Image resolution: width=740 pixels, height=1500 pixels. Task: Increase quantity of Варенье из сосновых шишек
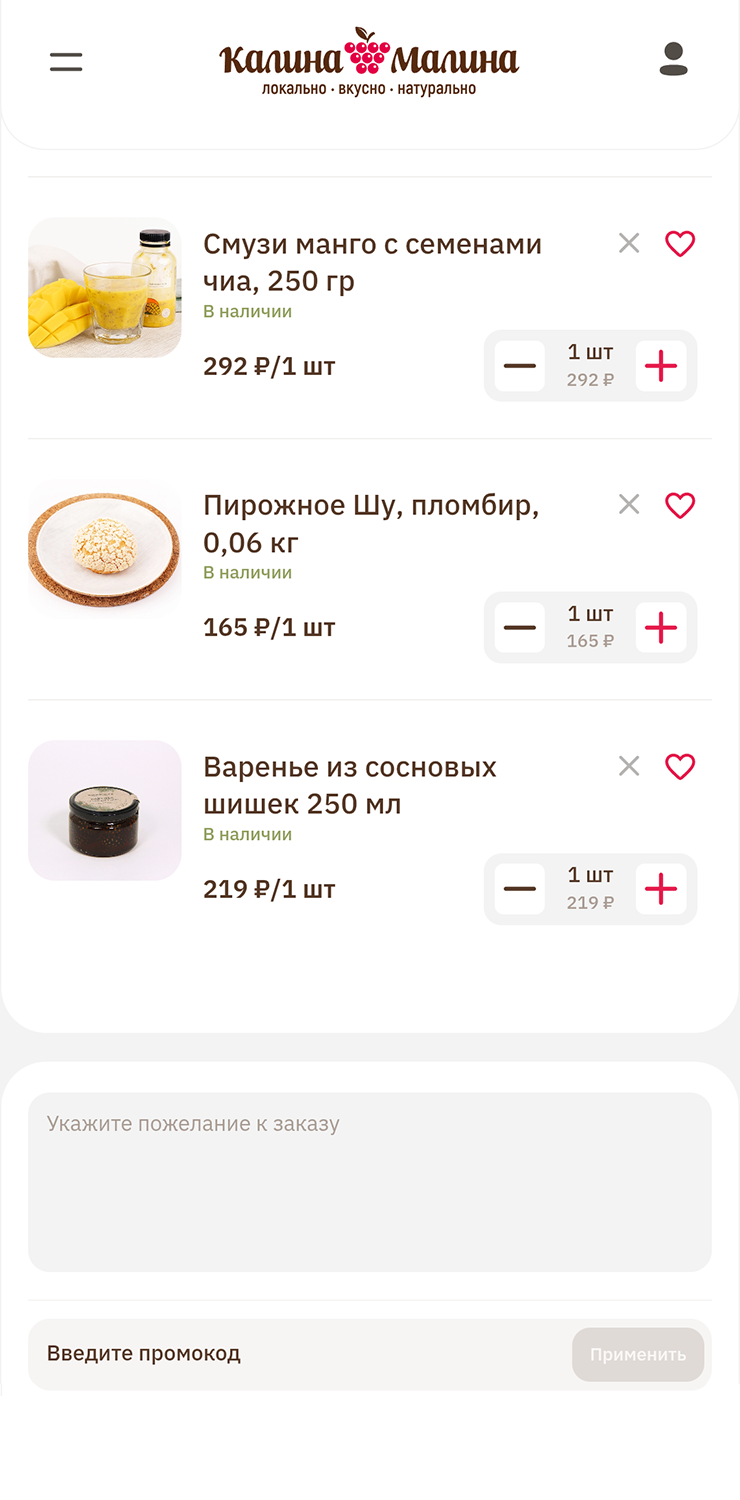click(661, 889)
